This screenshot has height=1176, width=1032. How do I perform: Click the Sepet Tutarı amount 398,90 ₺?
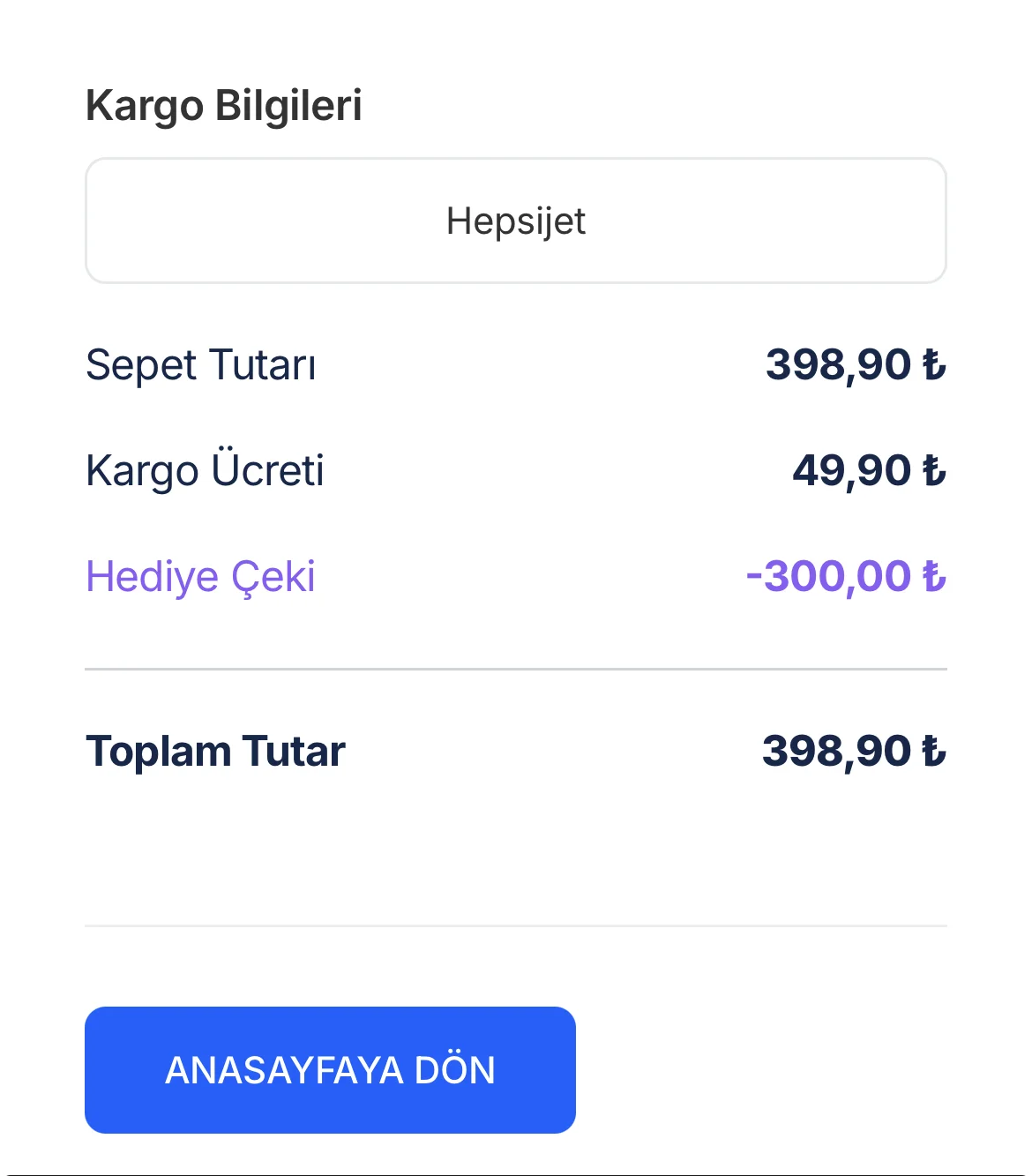(855, 364)
